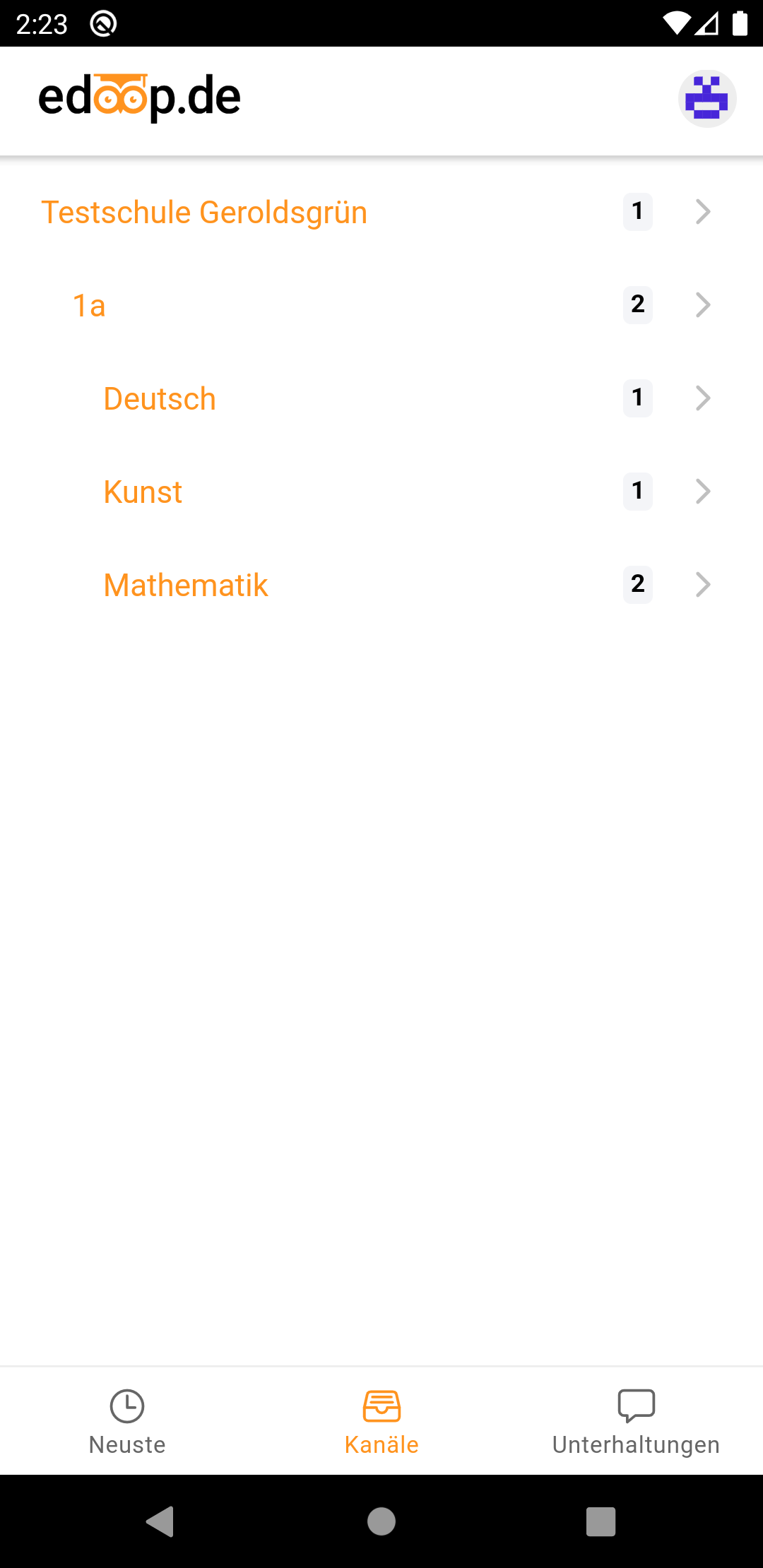Screen dimensions: 763x1568
Task: Go to the system home screen
Action: click(x=381, y=1521)
